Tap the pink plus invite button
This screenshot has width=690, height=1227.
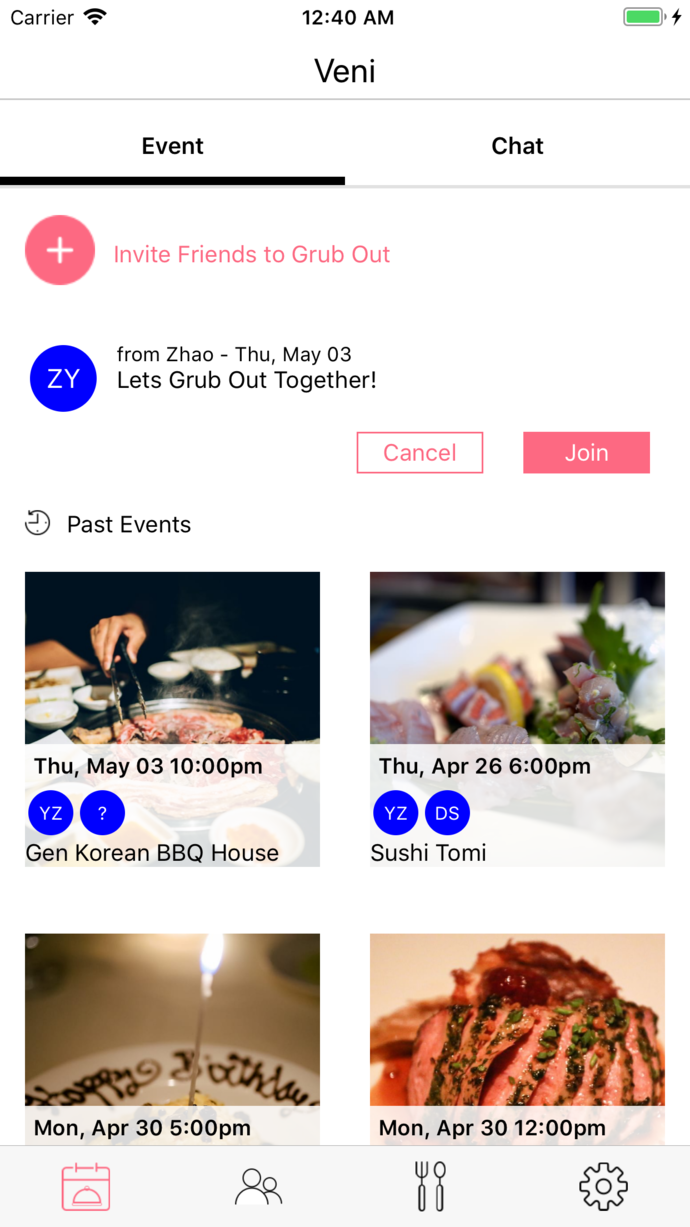point(60,250)
